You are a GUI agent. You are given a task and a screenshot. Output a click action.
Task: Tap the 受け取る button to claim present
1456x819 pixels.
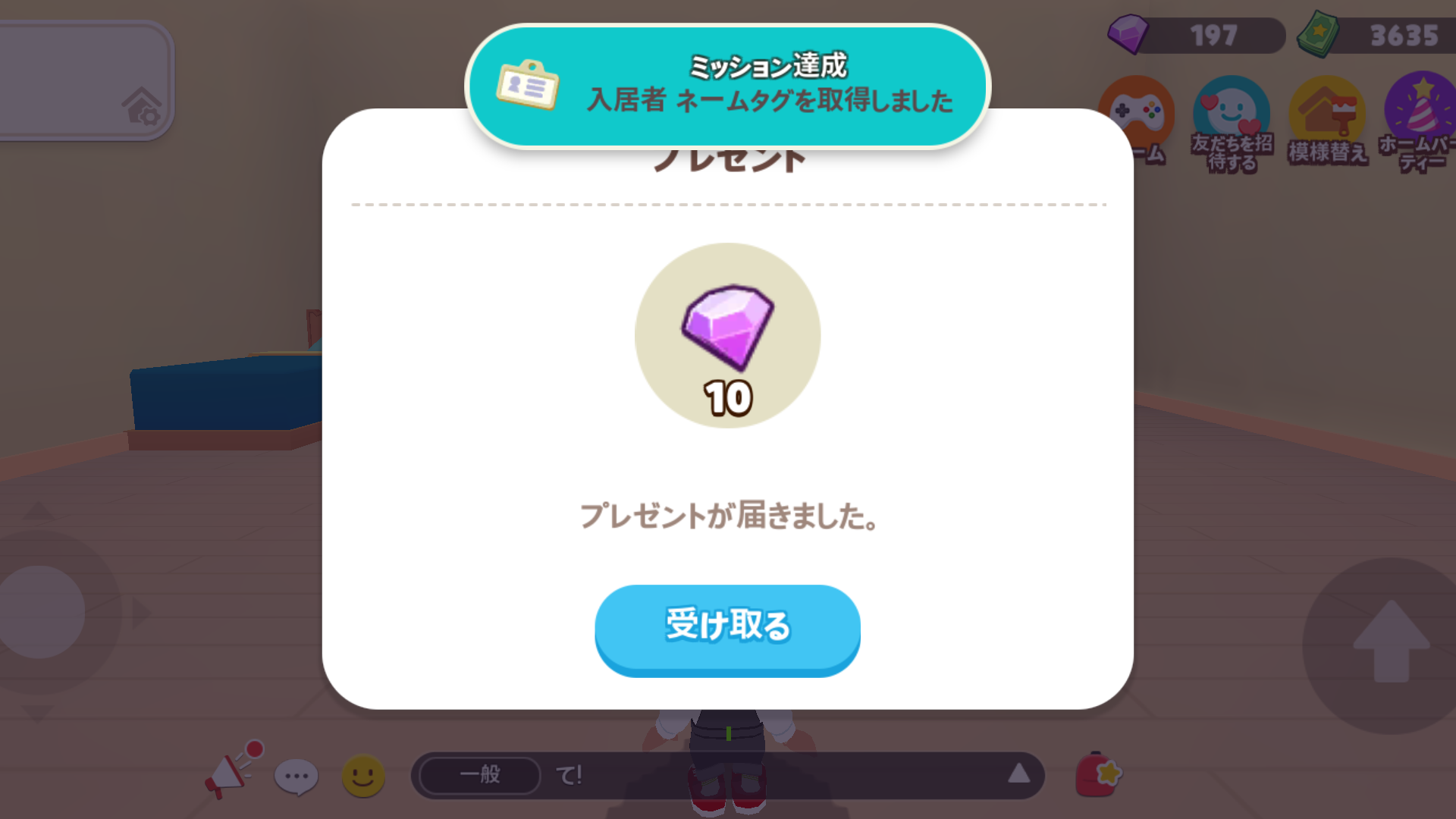coord(727,627)
